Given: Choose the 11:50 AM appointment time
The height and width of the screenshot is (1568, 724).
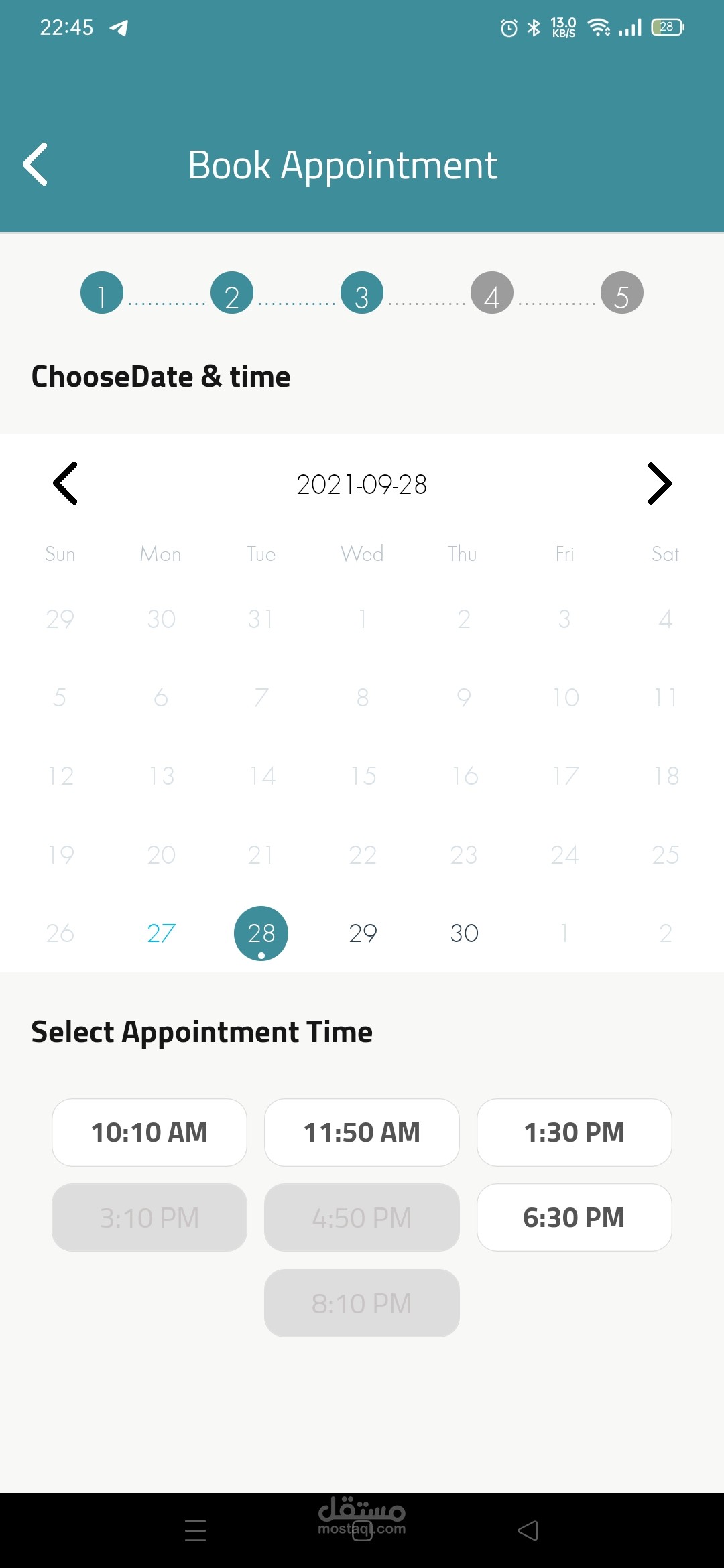Looking at the screenshot, I should 362,1132.
